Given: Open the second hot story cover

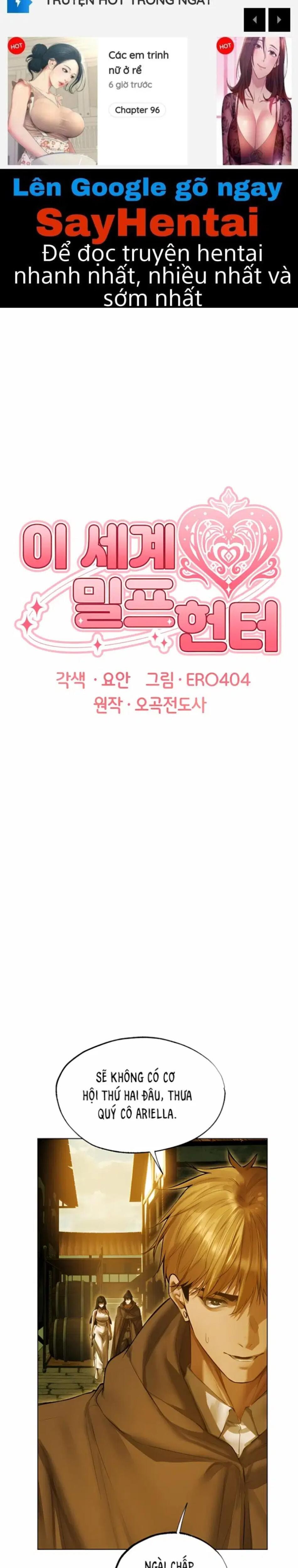Looking at the screenshot, I should (x=248, y=101).
